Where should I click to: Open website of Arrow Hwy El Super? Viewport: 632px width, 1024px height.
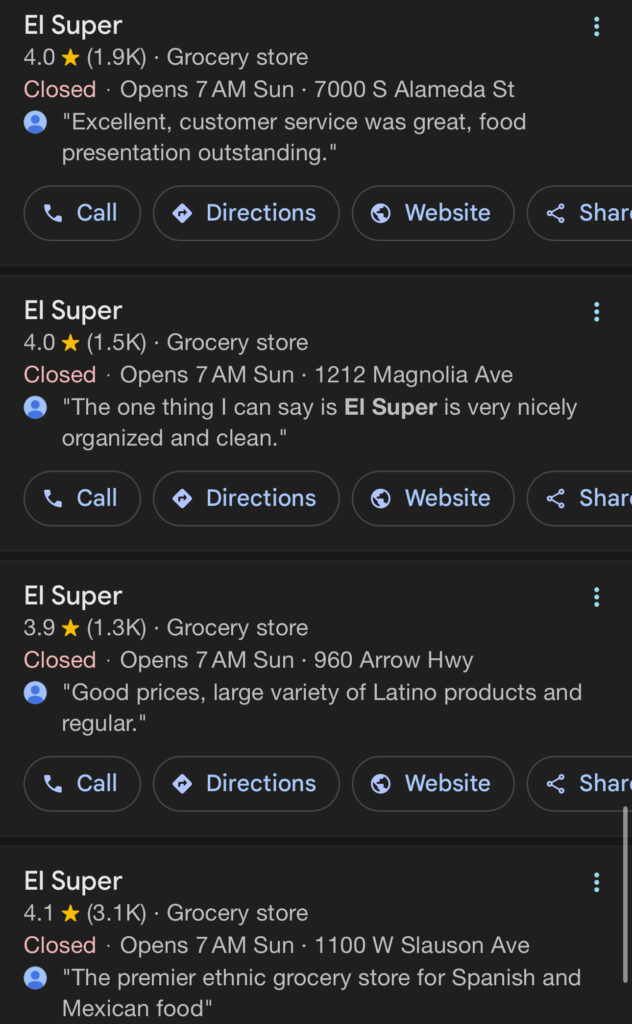pos(433,784)
